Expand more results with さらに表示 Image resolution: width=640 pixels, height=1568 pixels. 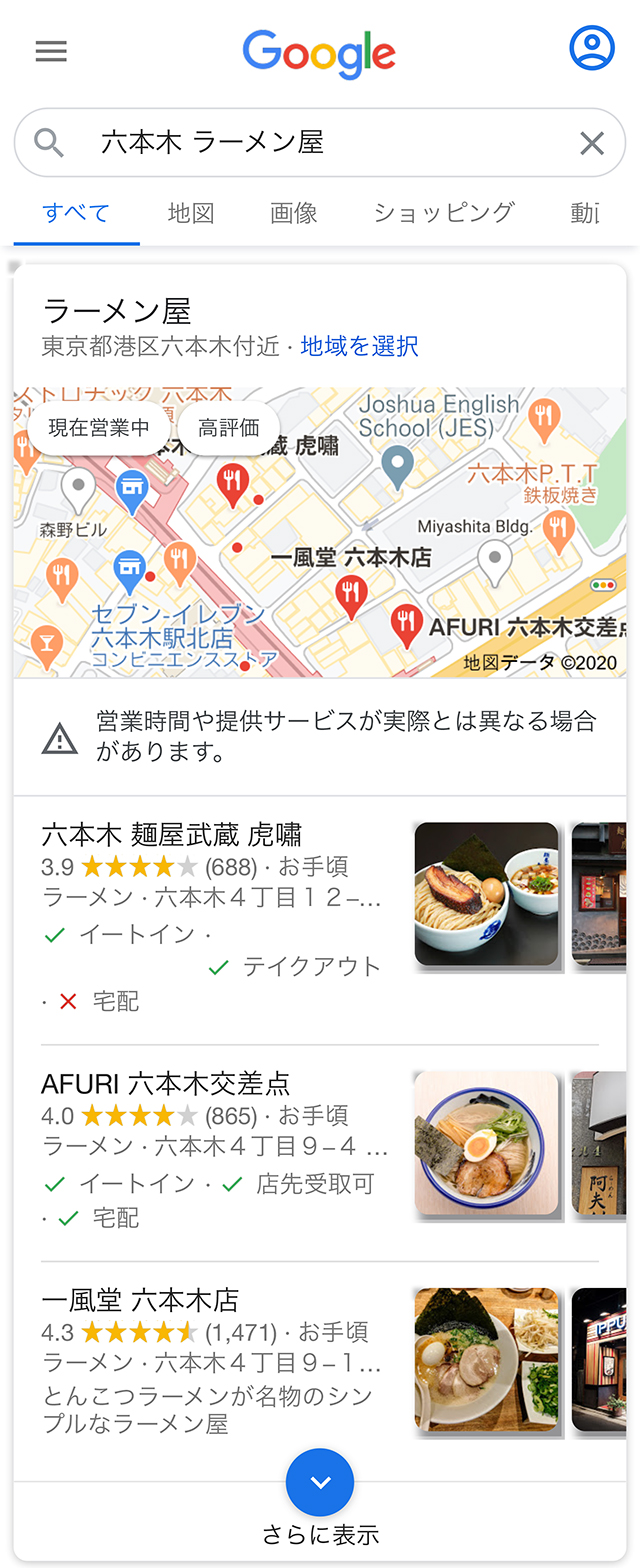[320, 1483]
